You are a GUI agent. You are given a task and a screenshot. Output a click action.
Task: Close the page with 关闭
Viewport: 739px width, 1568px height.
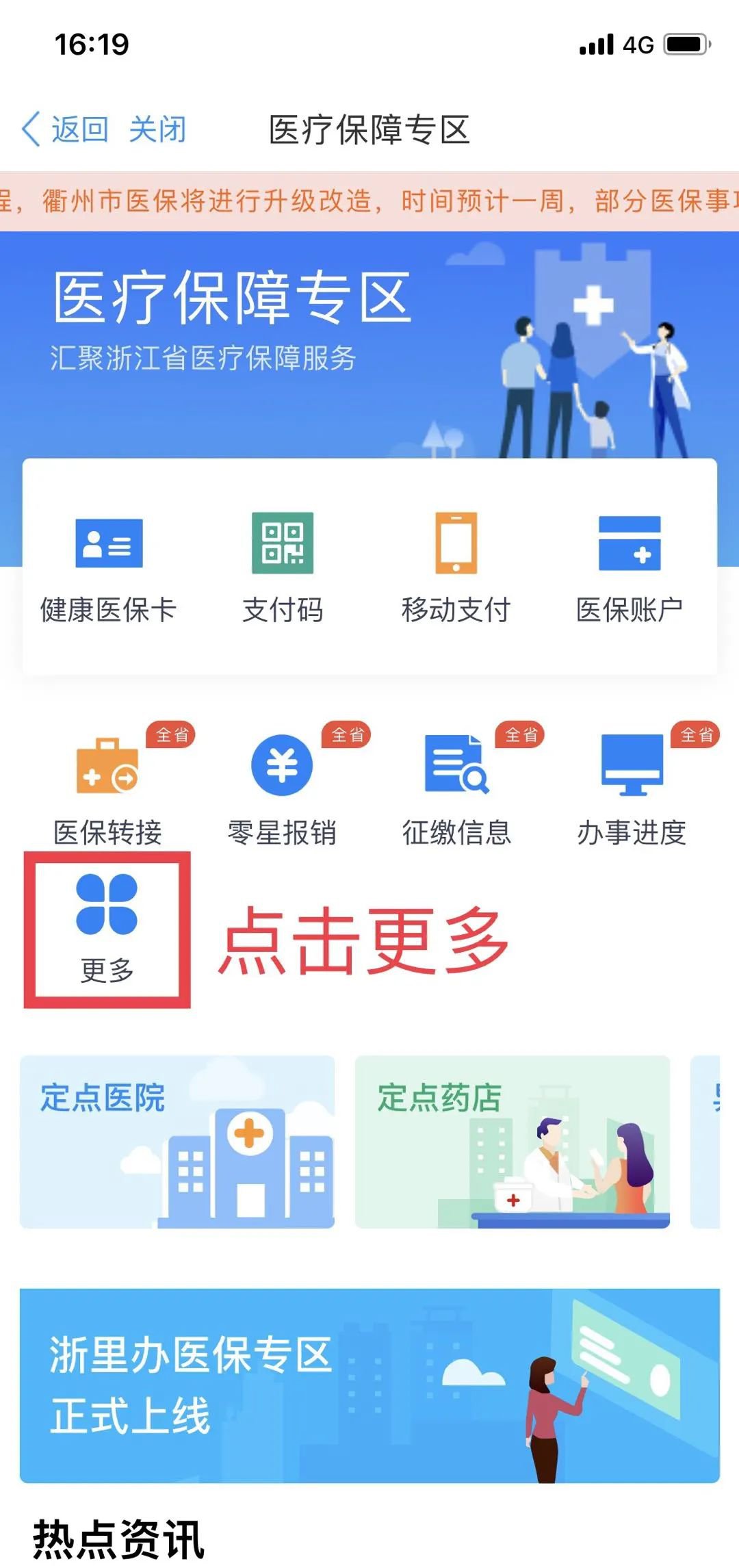[x=157, y=129]
